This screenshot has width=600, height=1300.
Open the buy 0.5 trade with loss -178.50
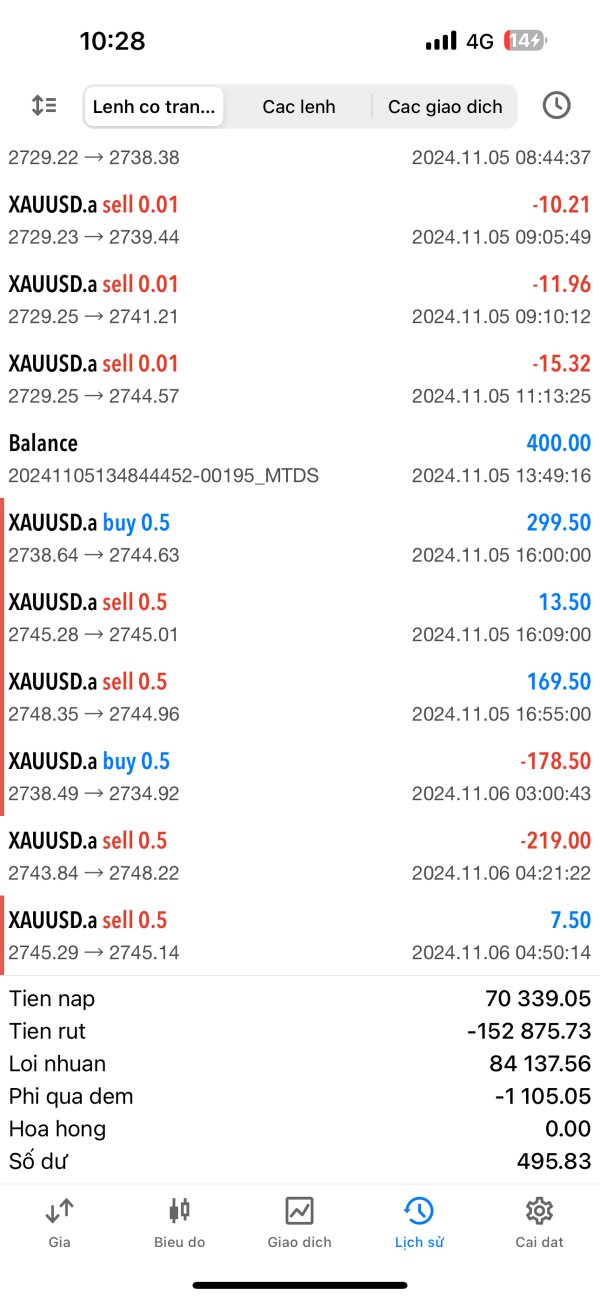[300, 776]
